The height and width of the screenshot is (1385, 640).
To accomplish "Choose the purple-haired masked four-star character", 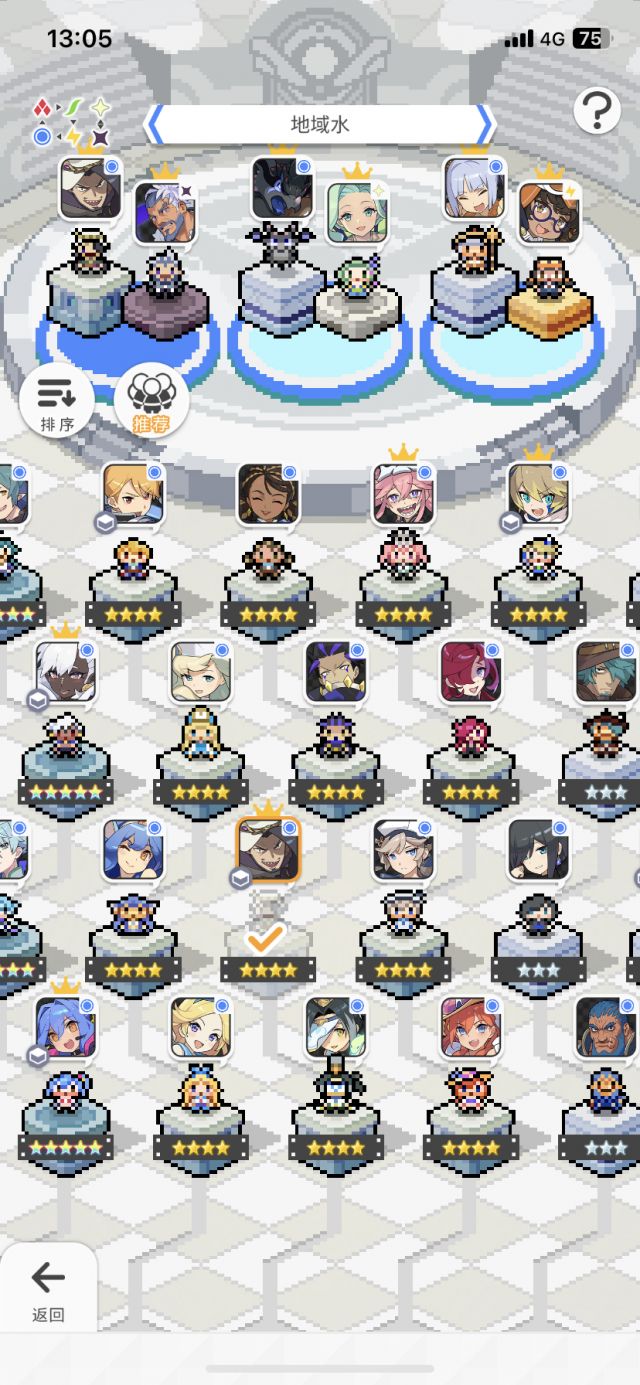I will pos(335,672).
